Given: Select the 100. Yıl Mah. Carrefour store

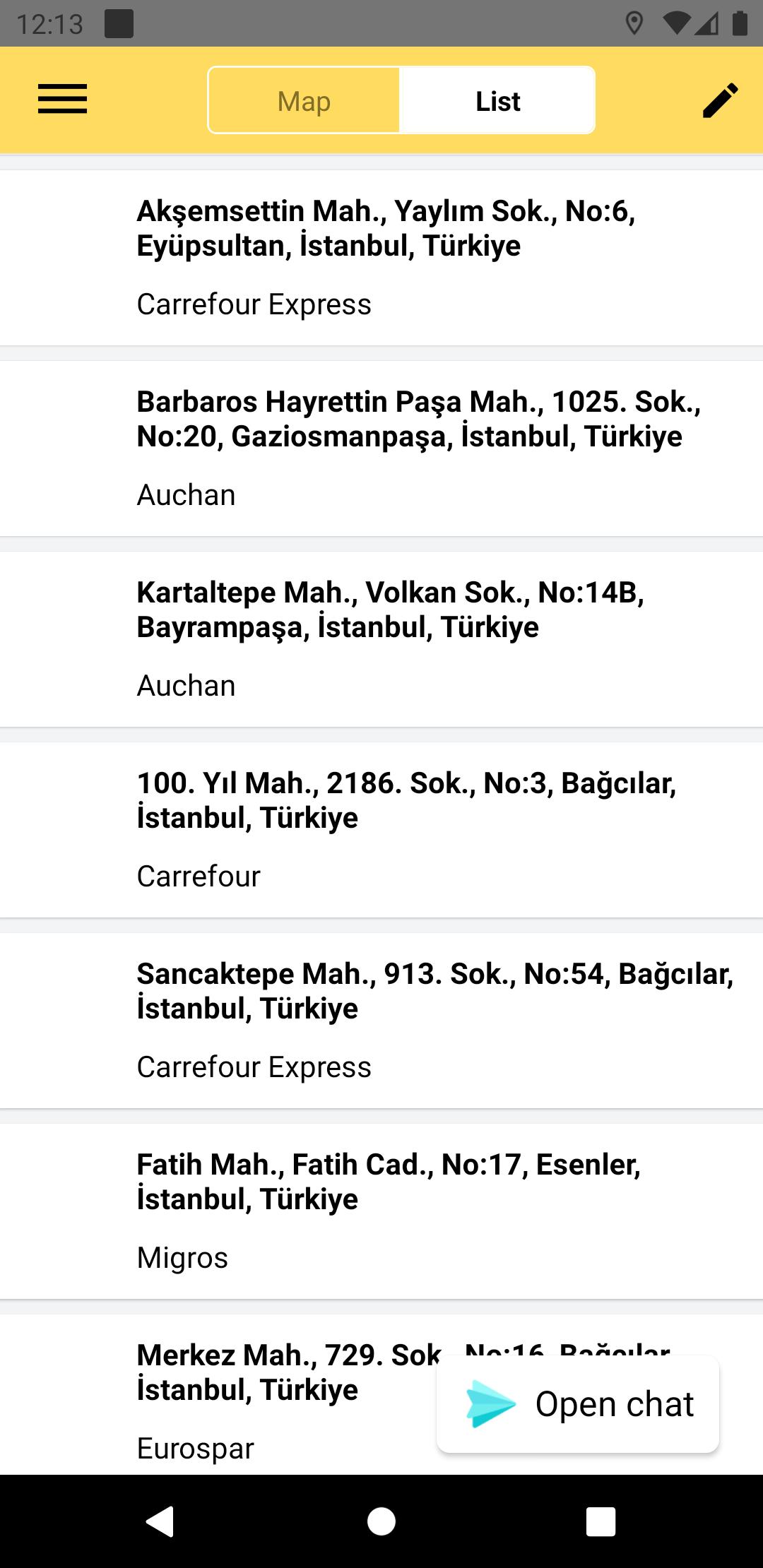Looking at the screenshot, I should click(x=381, y=830).
